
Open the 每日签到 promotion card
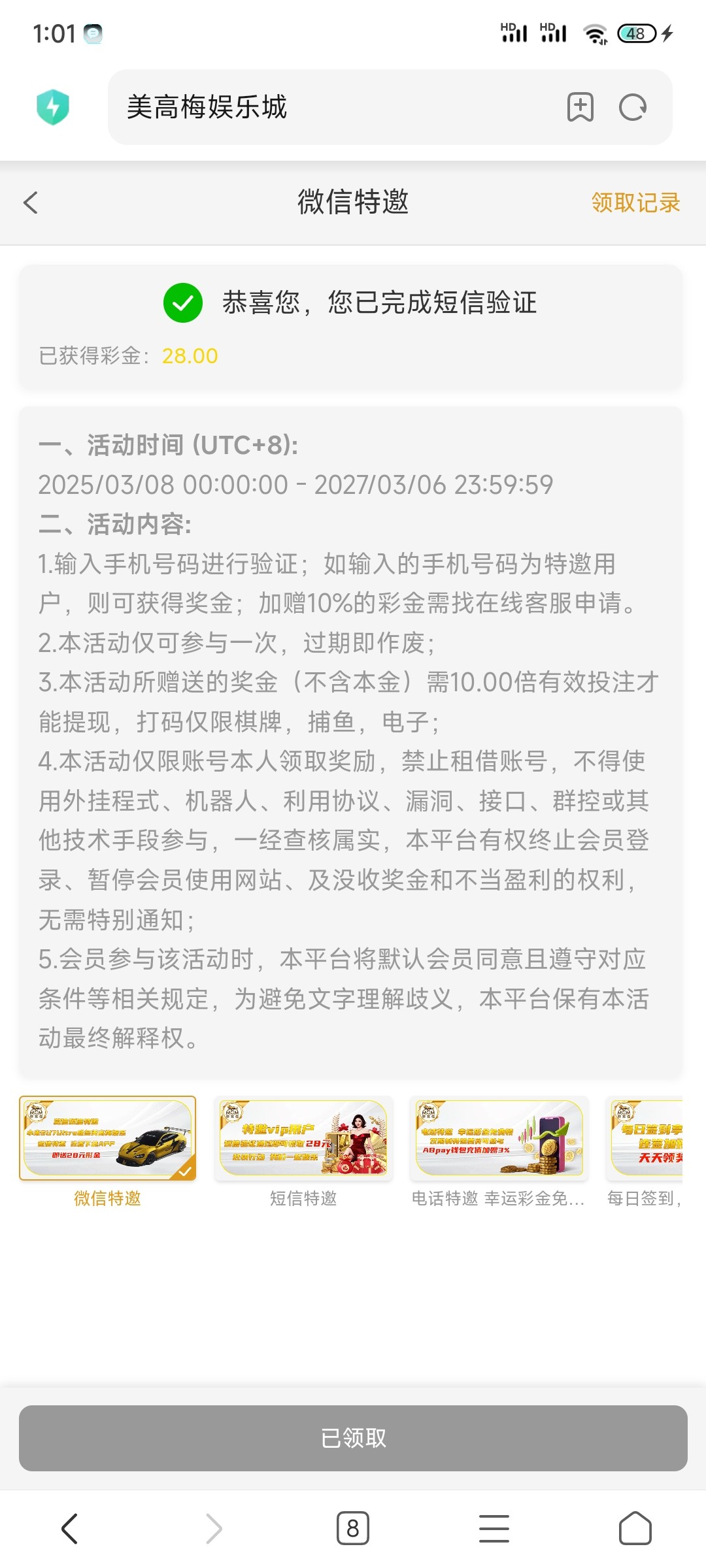pos(645,1151)
